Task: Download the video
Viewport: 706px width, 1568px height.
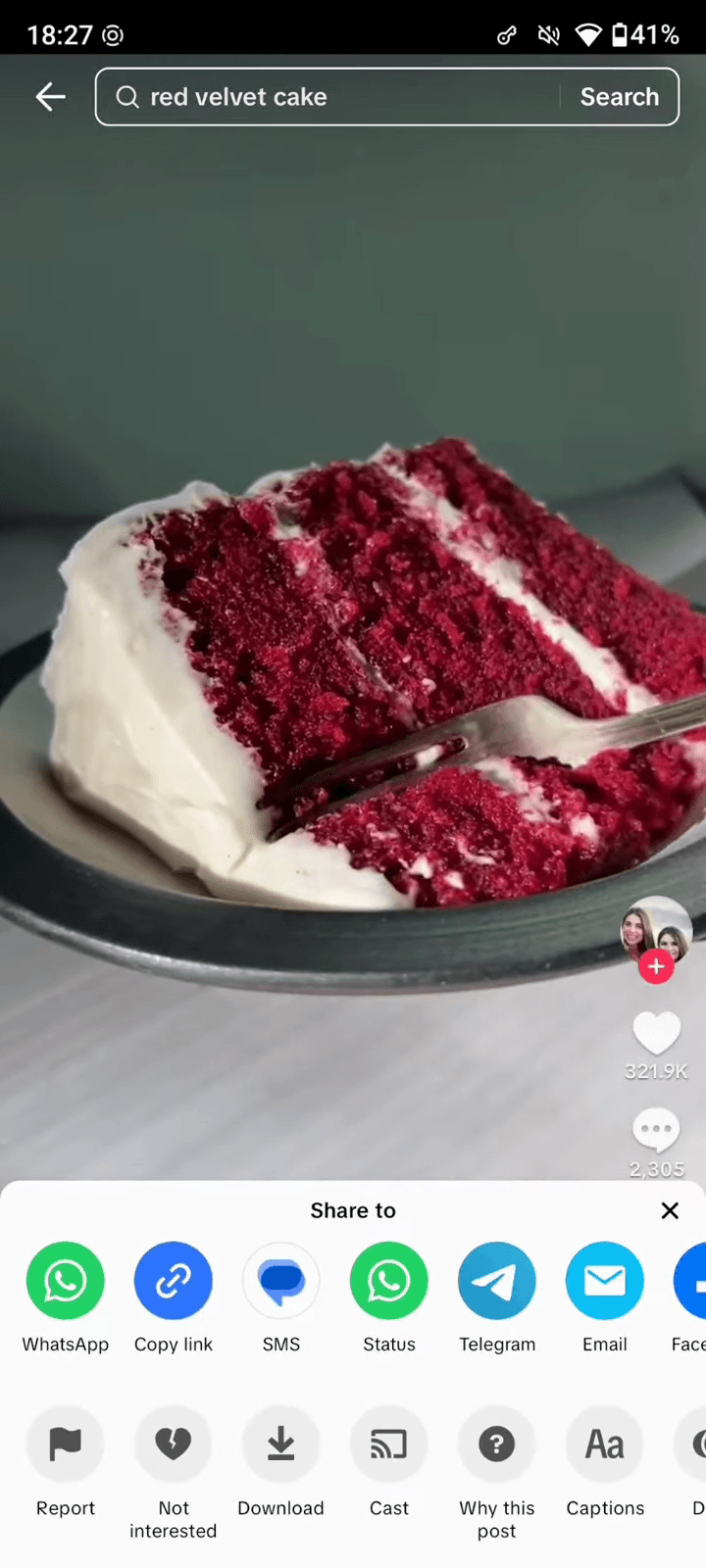Action: pos(281,1445)
